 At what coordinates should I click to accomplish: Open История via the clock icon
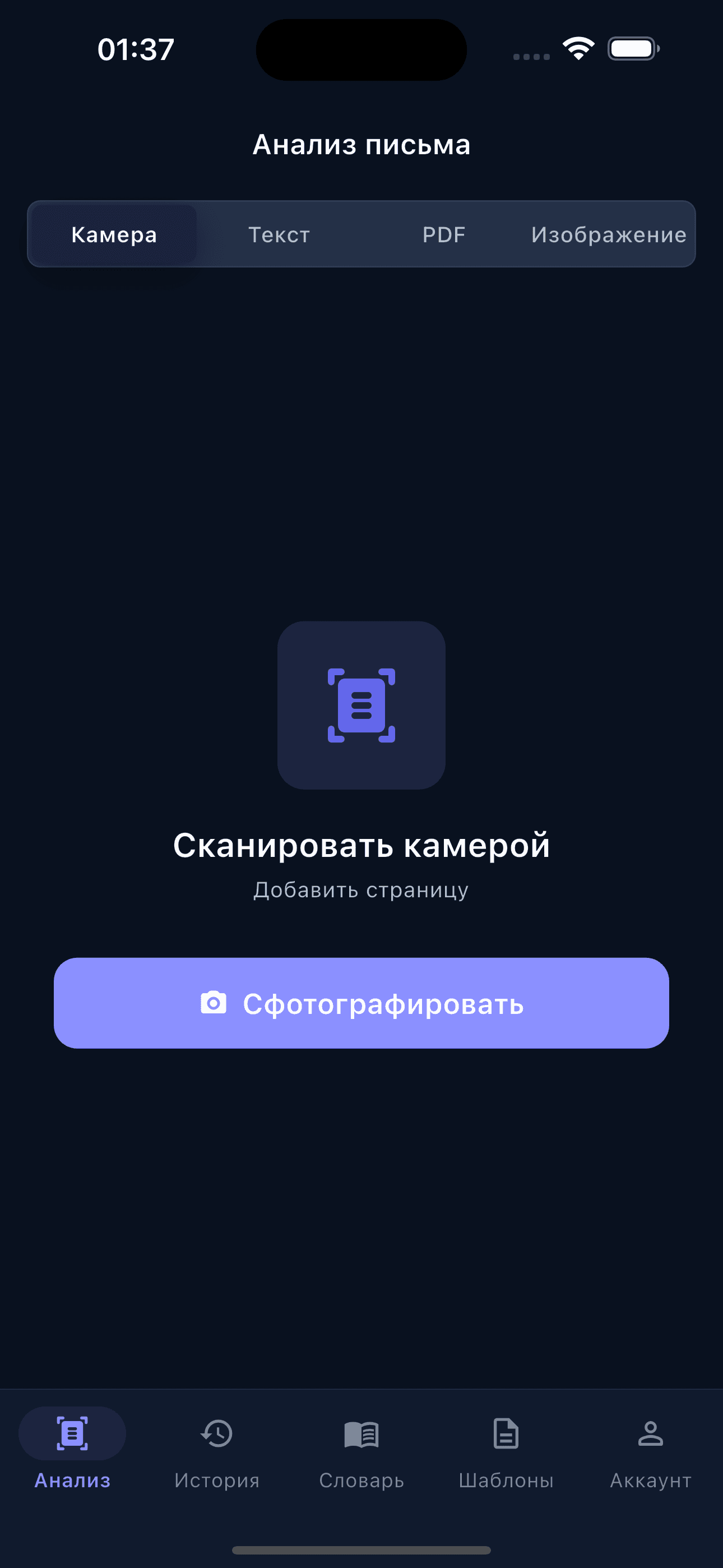(x=216, y=1435)
